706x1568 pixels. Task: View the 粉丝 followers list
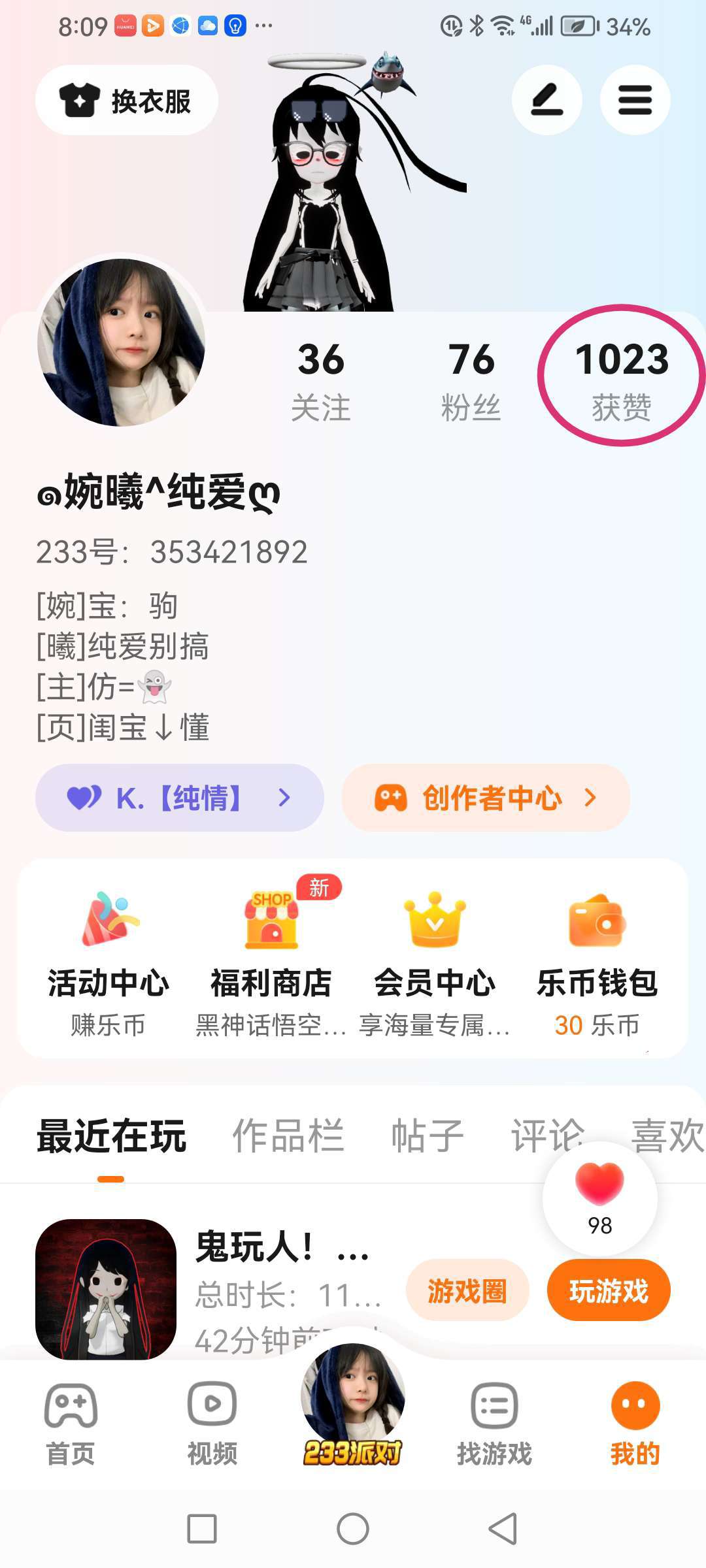point(471,380)
